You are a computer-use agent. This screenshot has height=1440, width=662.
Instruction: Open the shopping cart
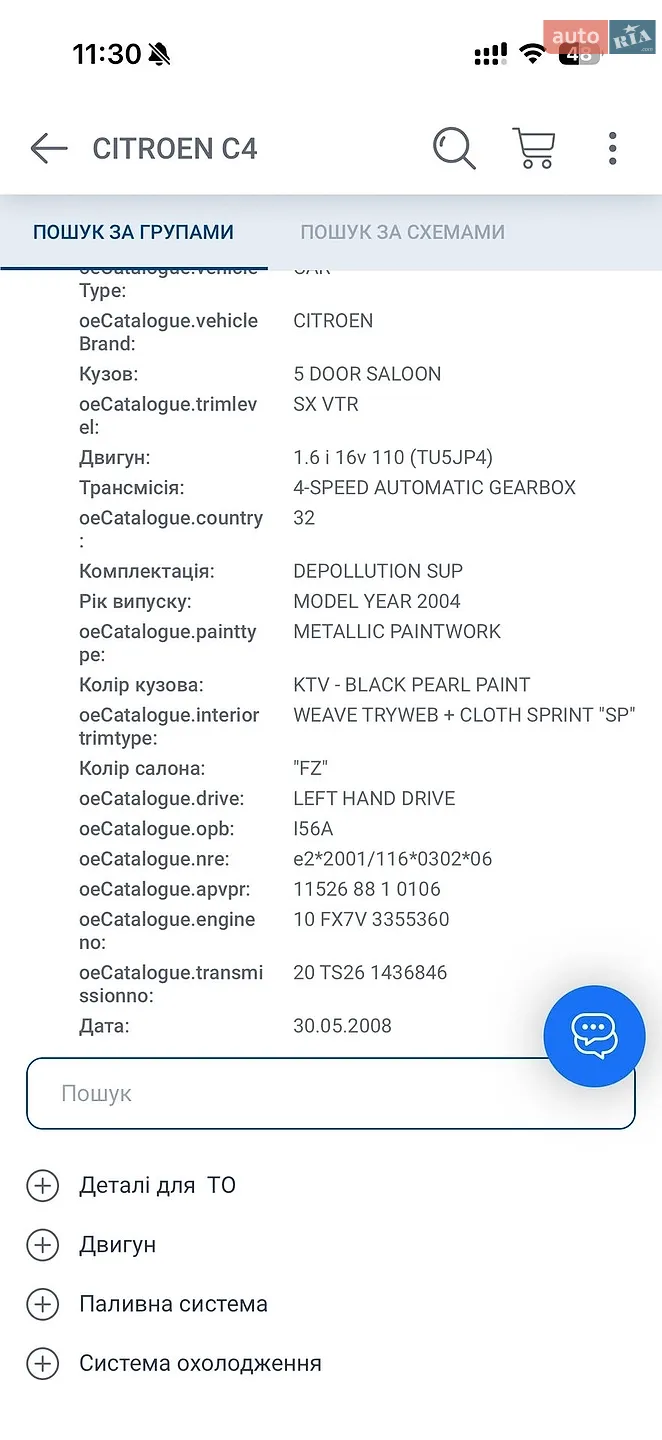(534, 149)
